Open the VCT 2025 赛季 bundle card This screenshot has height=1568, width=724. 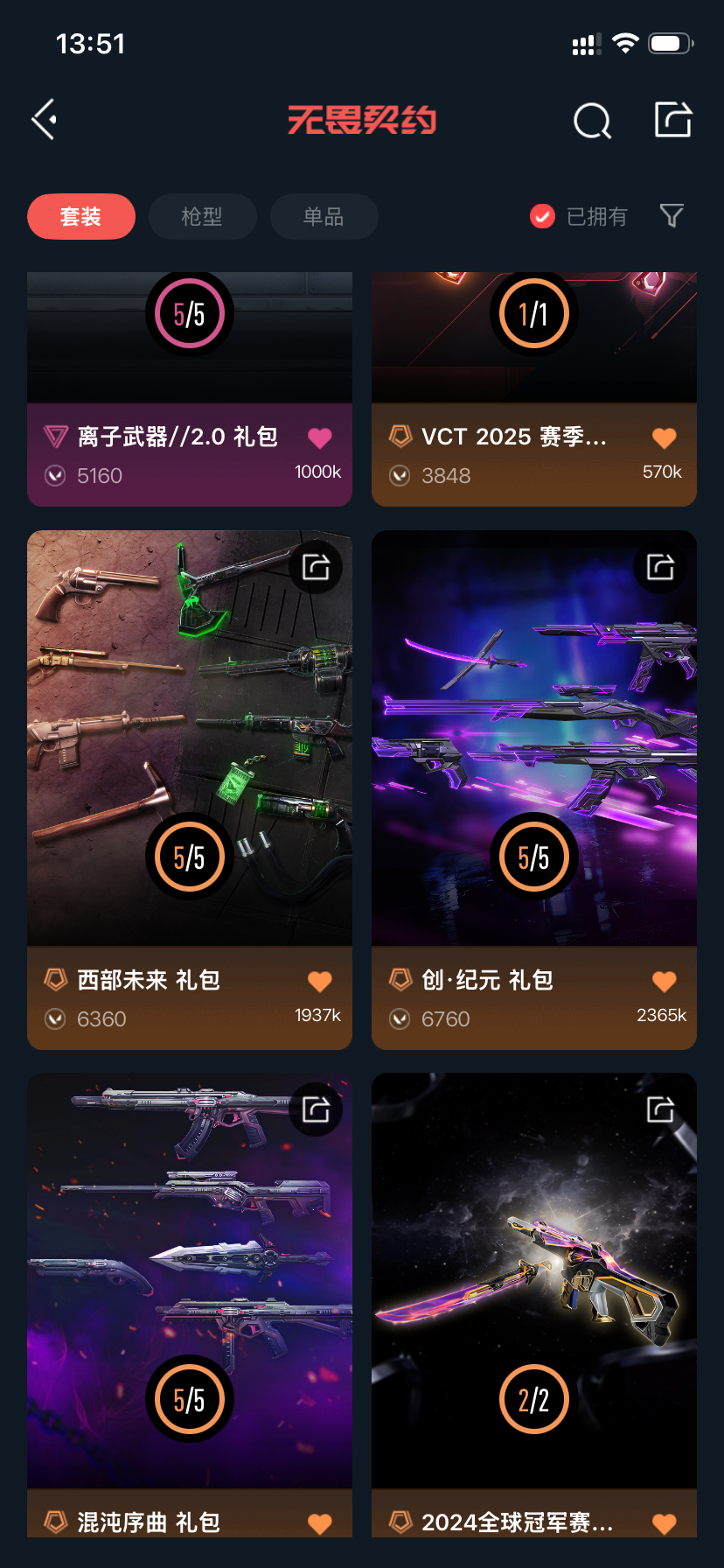514,437
